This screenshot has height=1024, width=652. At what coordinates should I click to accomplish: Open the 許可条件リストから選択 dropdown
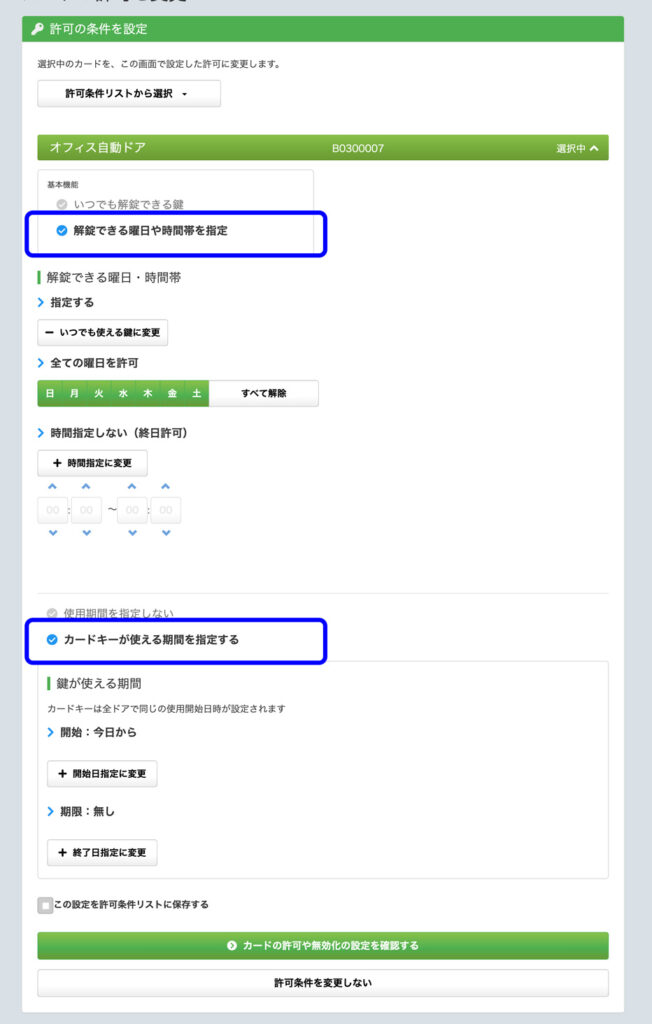click(128, 94)
